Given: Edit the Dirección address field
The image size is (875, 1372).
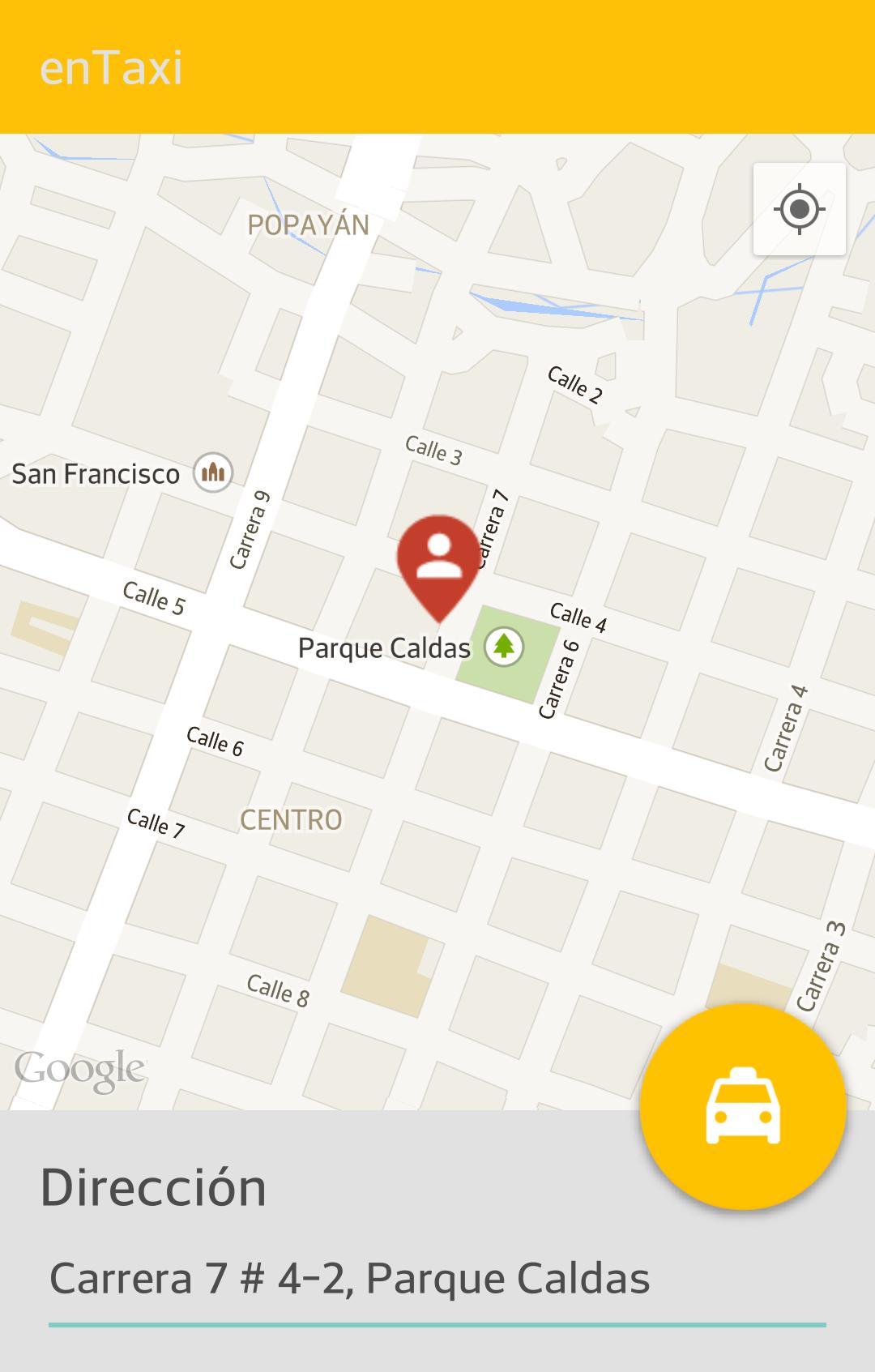Looking at the screenshot, I should [436, 1280].
